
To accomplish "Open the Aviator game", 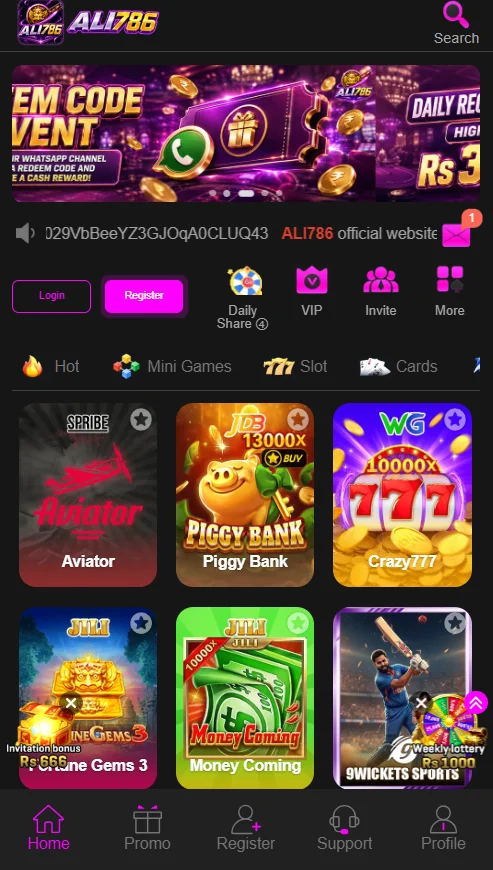I will pos(88,495).
